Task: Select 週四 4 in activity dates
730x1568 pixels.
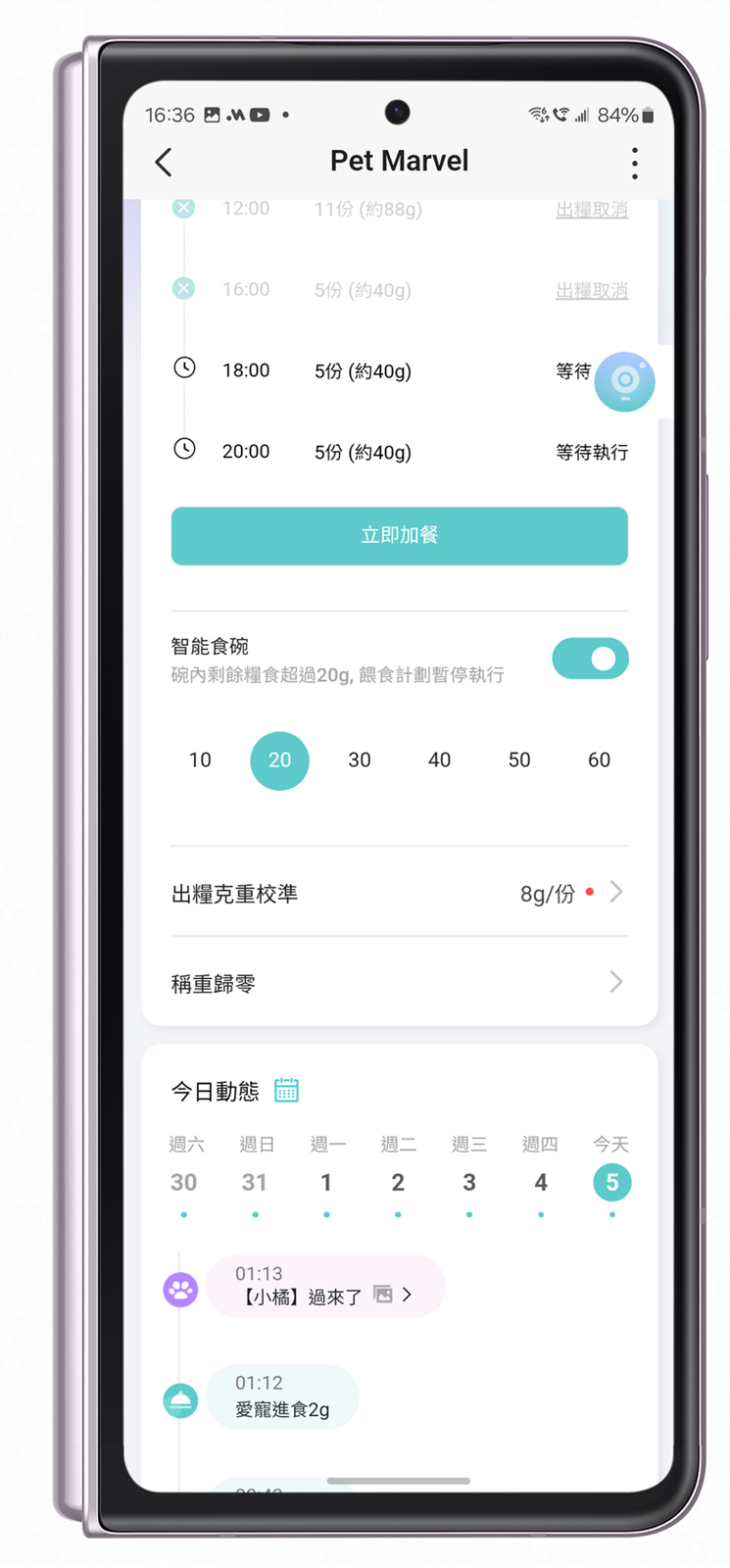Action: click(x=541, y=1182)
